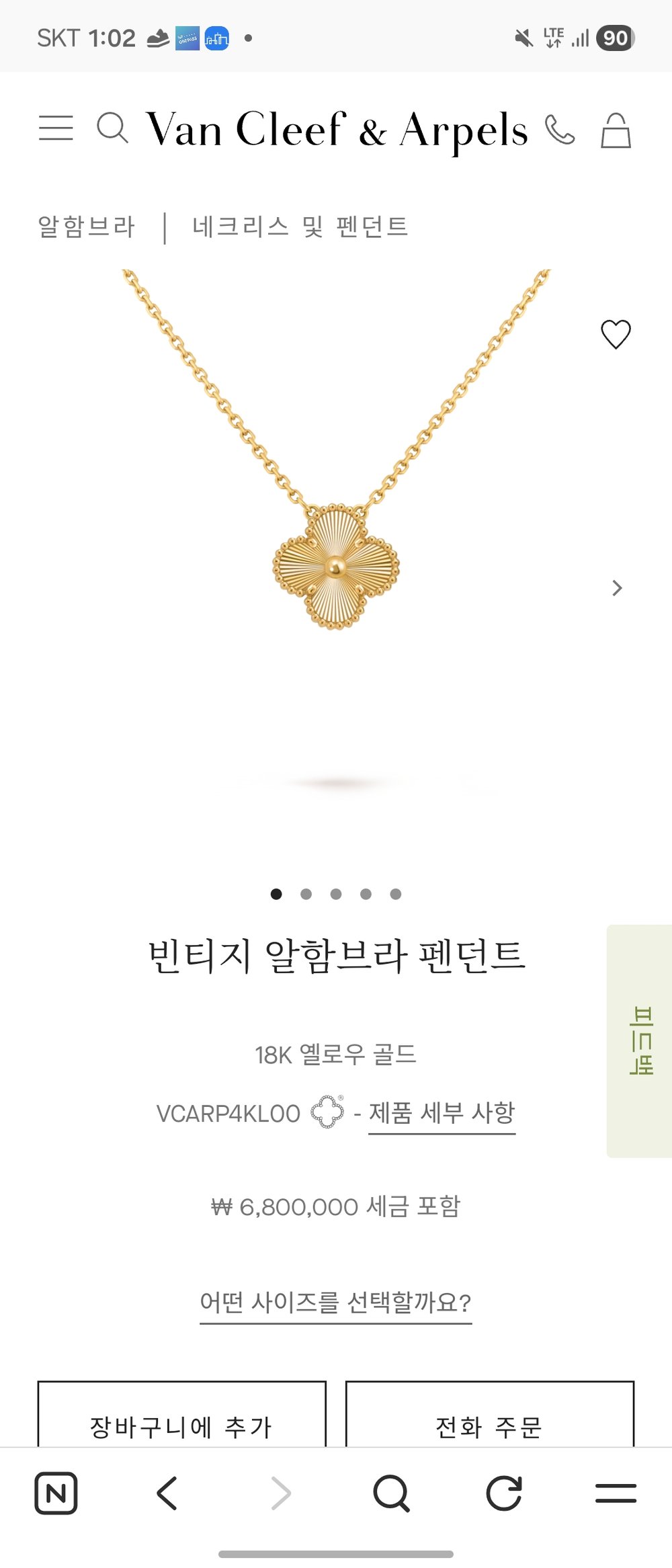
Task: Go back in the browser
Action: pos(167,1493)
